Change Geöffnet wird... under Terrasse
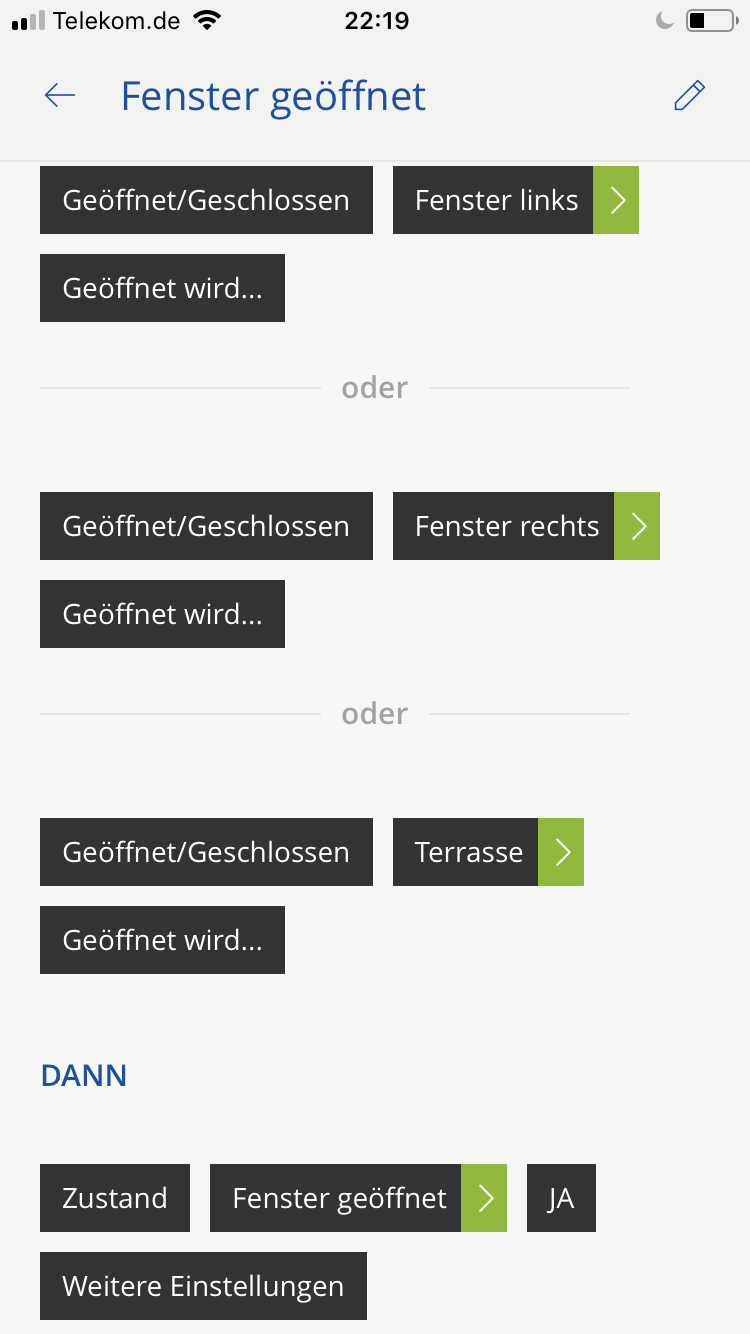Screen dimensions: 750x1334 pos(162,940)
